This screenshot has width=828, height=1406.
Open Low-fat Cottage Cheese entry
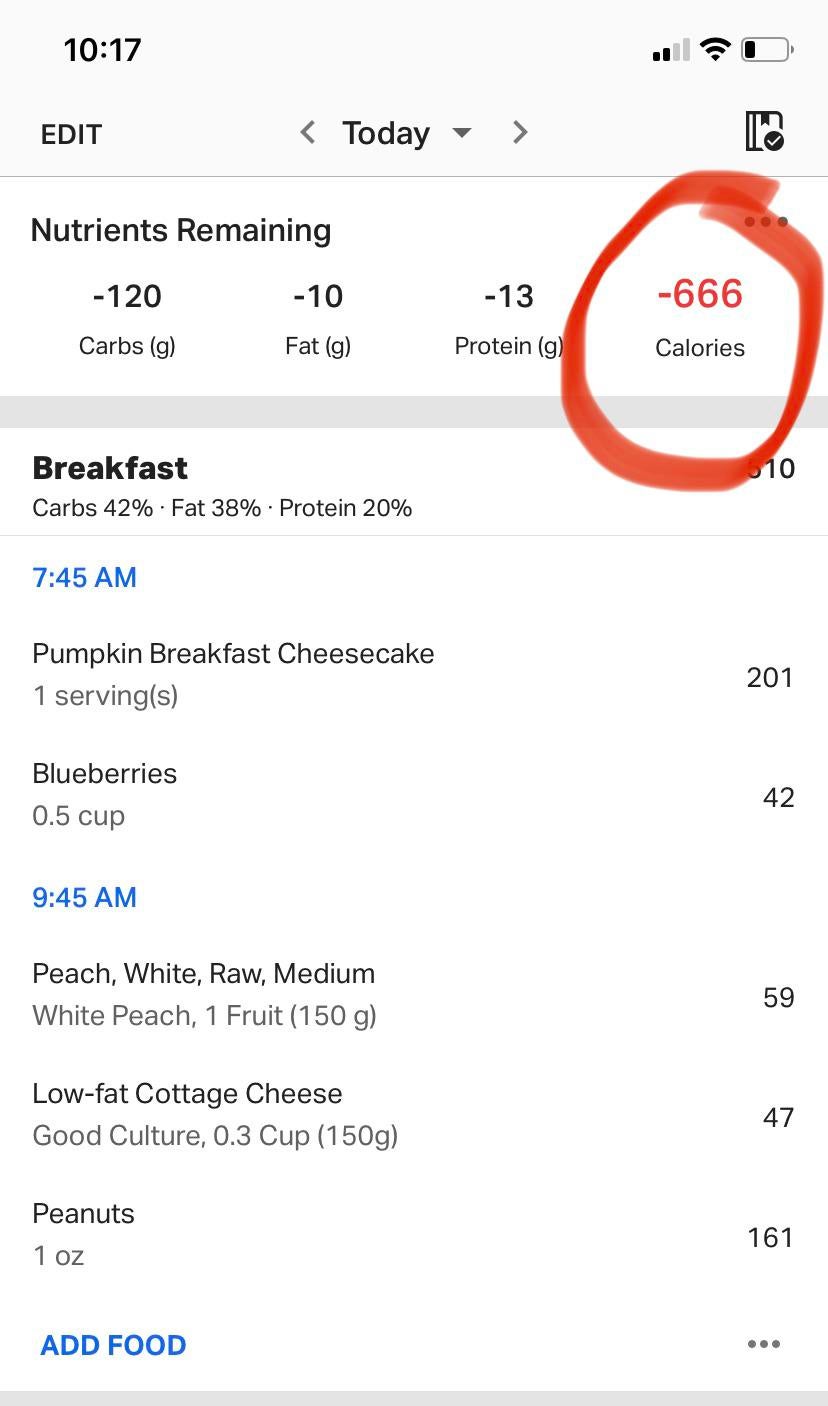click(x=414, y=1115)
